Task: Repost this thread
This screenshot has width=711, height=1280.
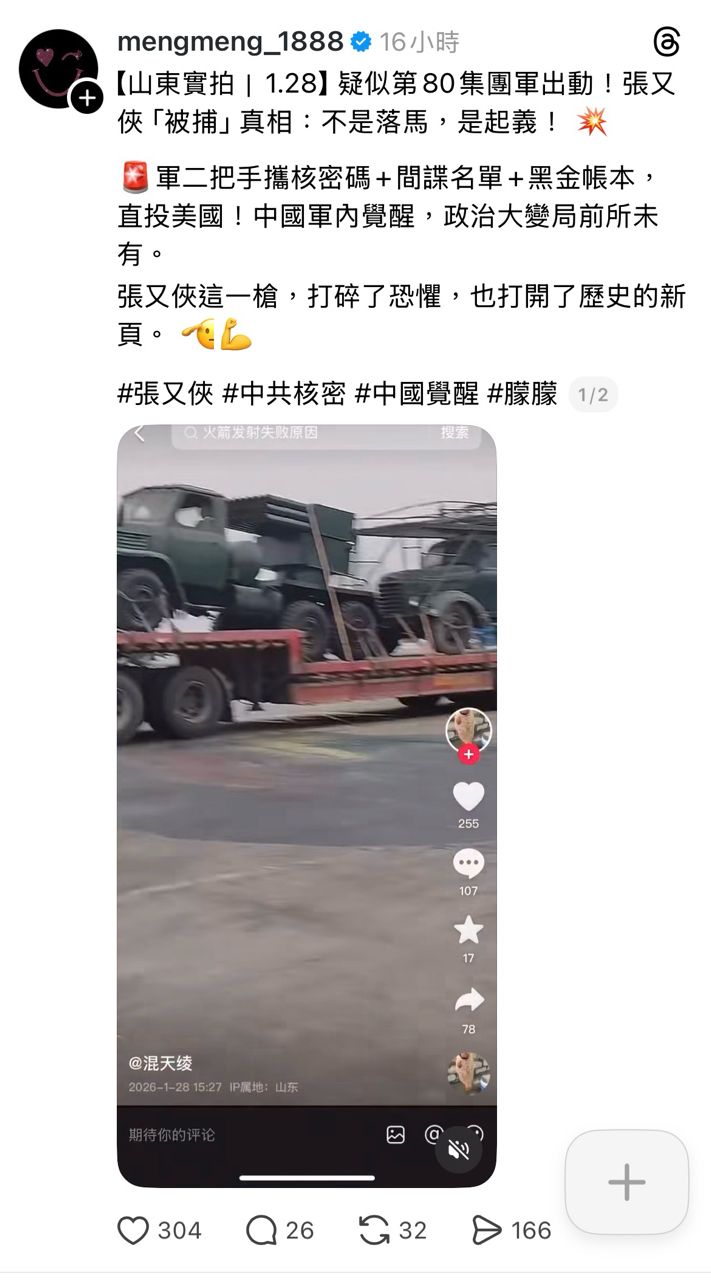Action: click(374, 1230)
